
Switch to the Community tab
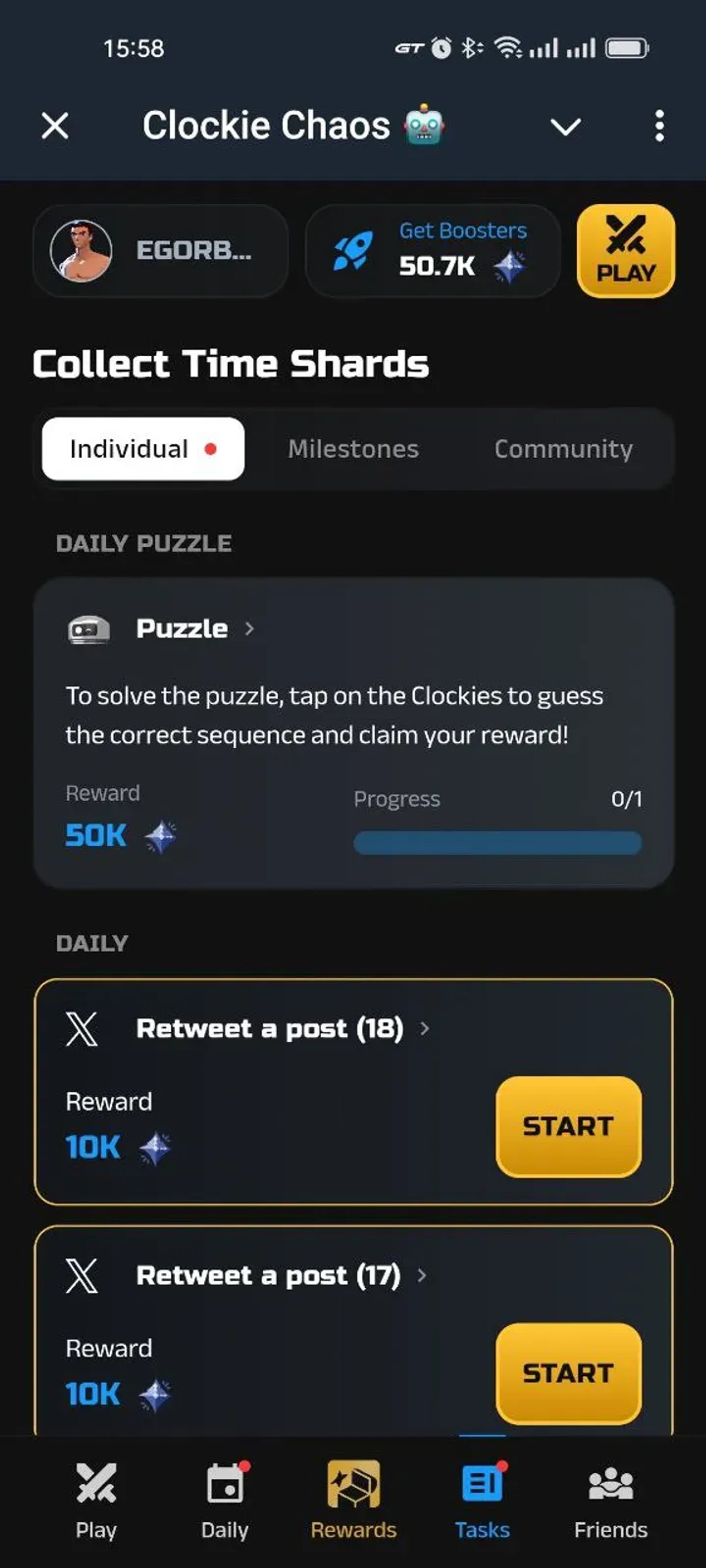point(563,448)
